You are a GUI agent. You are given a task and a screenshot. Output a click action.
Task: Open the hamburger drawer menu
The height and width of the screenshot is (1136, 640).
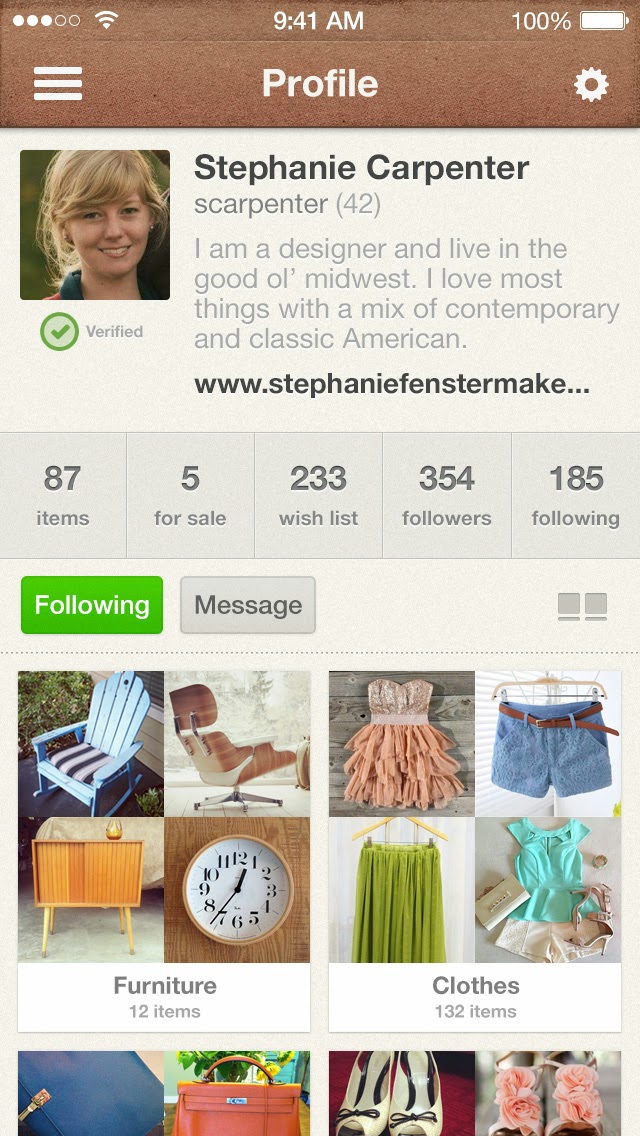coord(58,84)
